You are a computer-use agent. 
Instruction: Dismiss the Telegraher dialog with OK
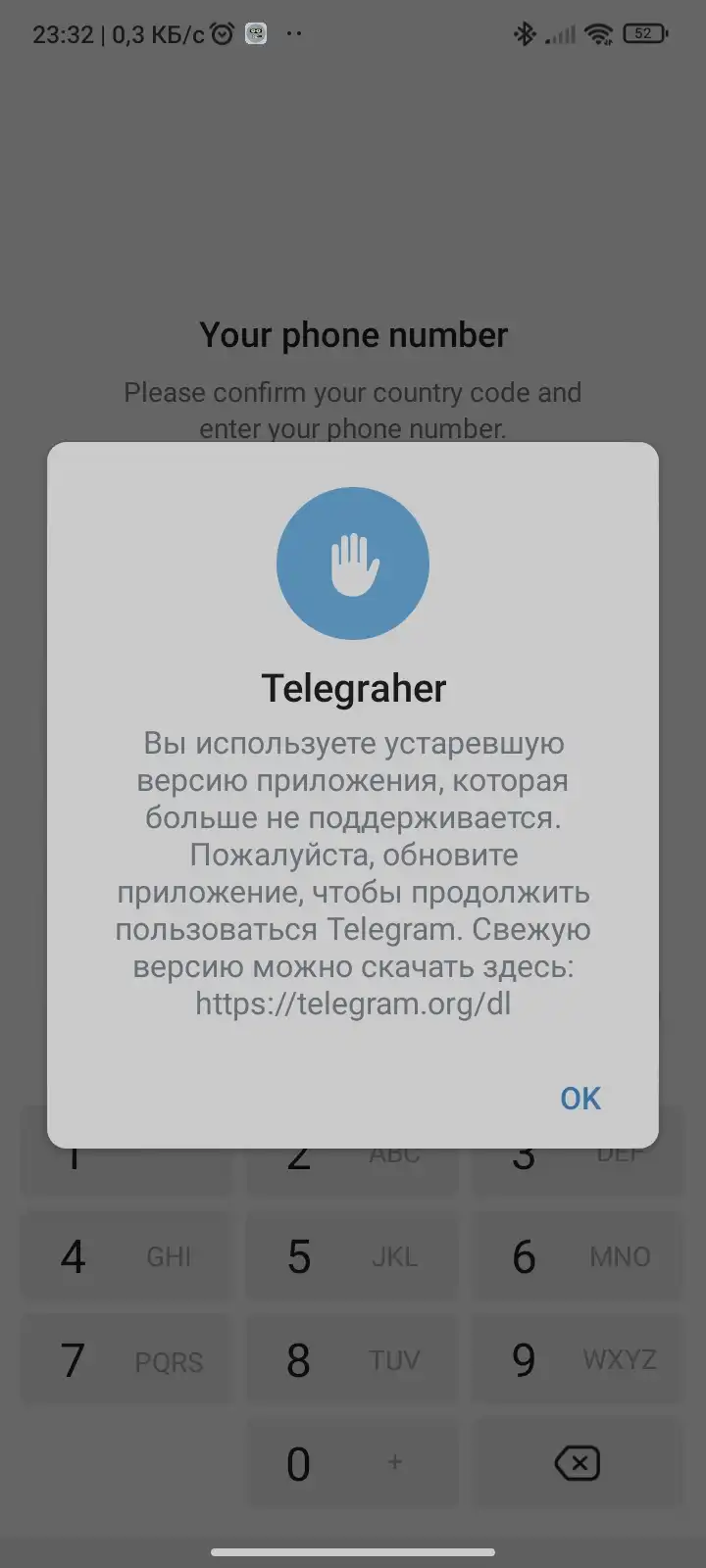(580, 1099)
